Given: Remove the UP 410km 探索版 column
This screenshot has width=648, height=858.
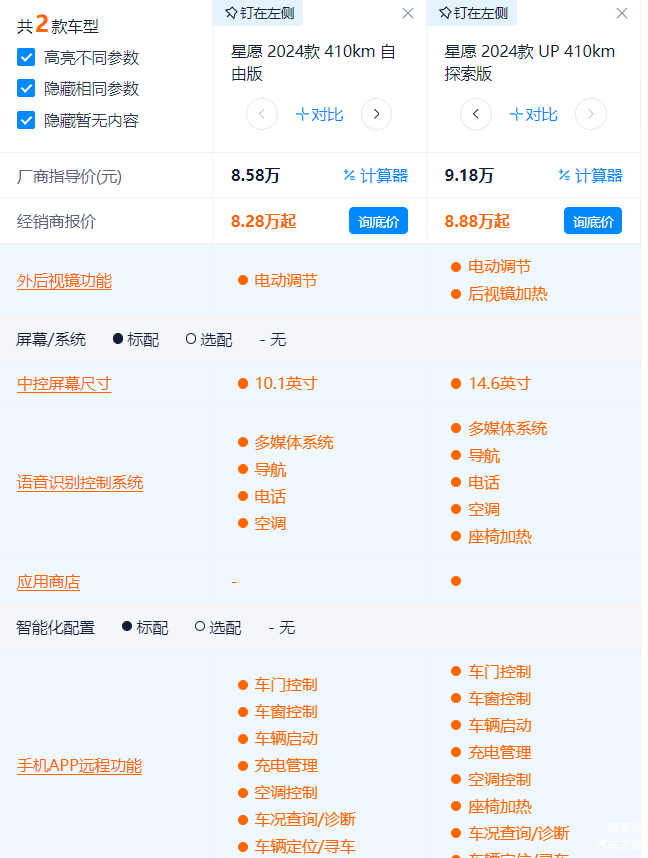Looking at the screenshot, I should (x=622, y=13).
